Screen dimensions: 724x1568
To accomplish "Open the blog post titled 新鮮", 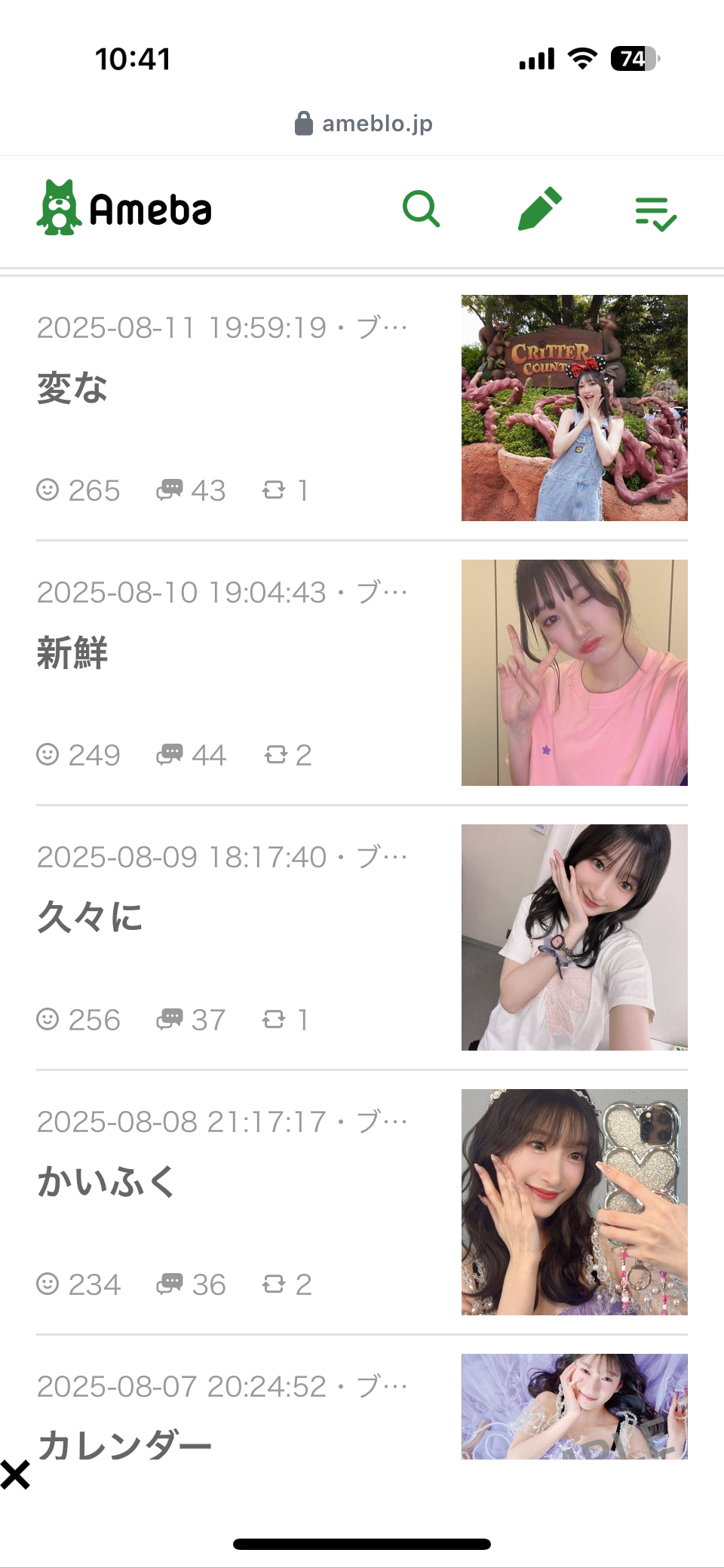I will point(72,653).
